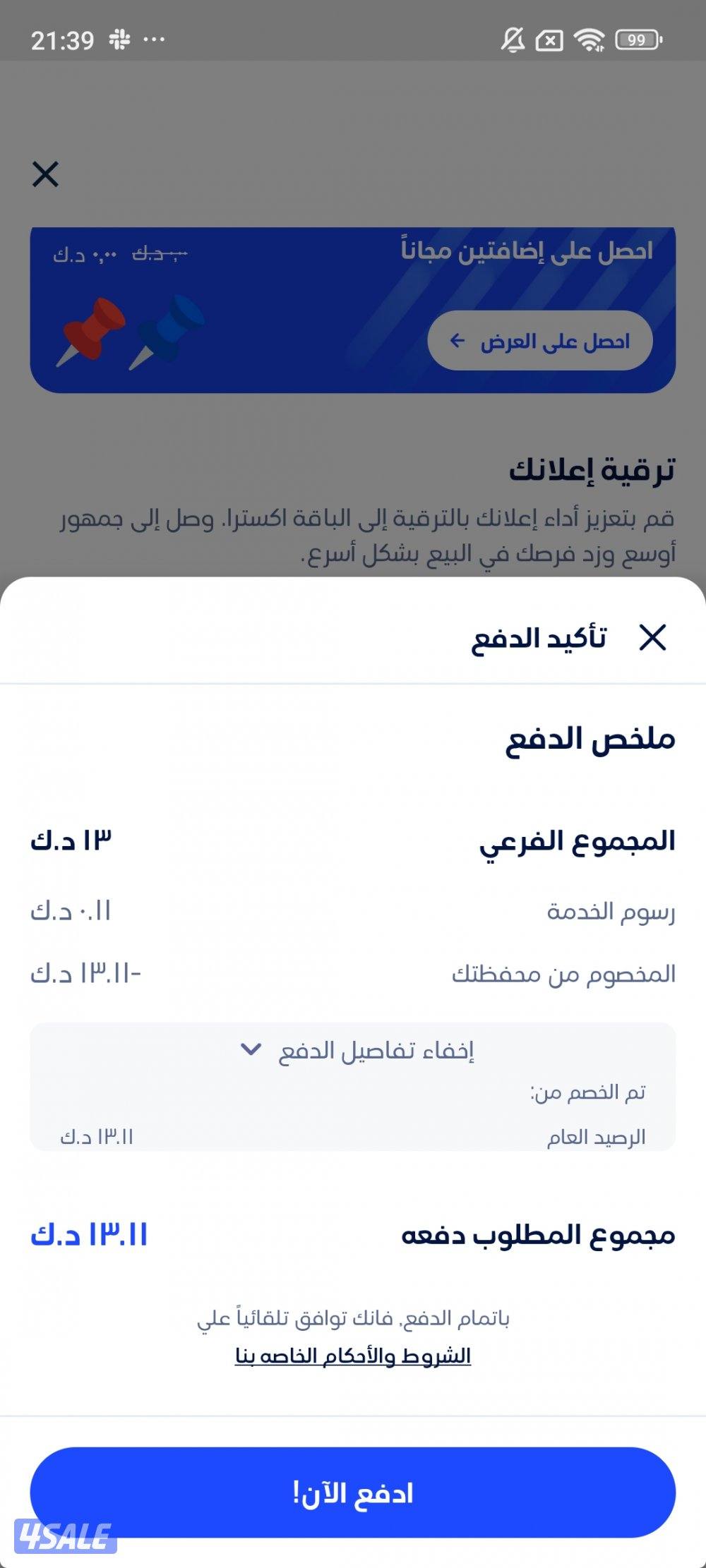The width and height of the screenshot is (706, 1568).
Task: Close the payment confirmation sheet
Action: [x=652, y=637]
